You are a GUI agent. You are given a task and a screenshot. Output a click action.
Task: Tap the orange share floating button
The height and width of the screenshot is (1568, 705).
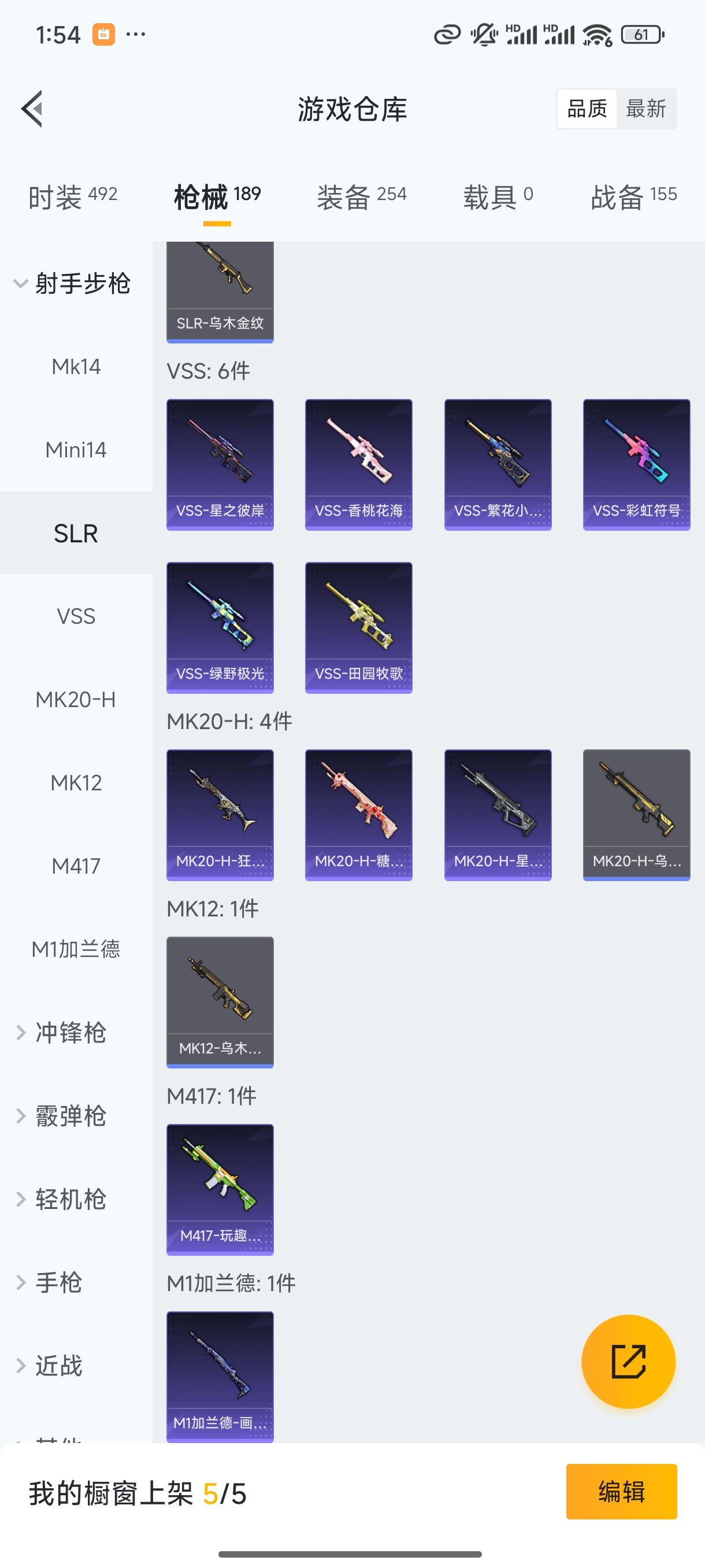[628, 1362]
